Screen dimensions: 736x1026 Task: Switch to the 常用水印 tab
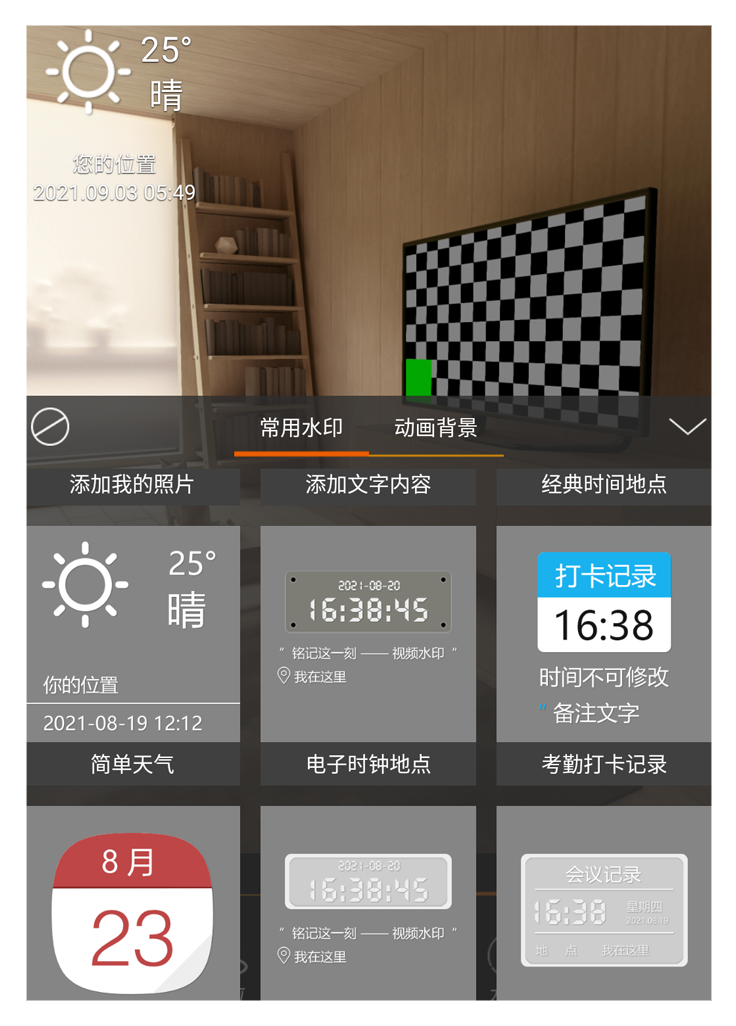click(x=301, y=429)
